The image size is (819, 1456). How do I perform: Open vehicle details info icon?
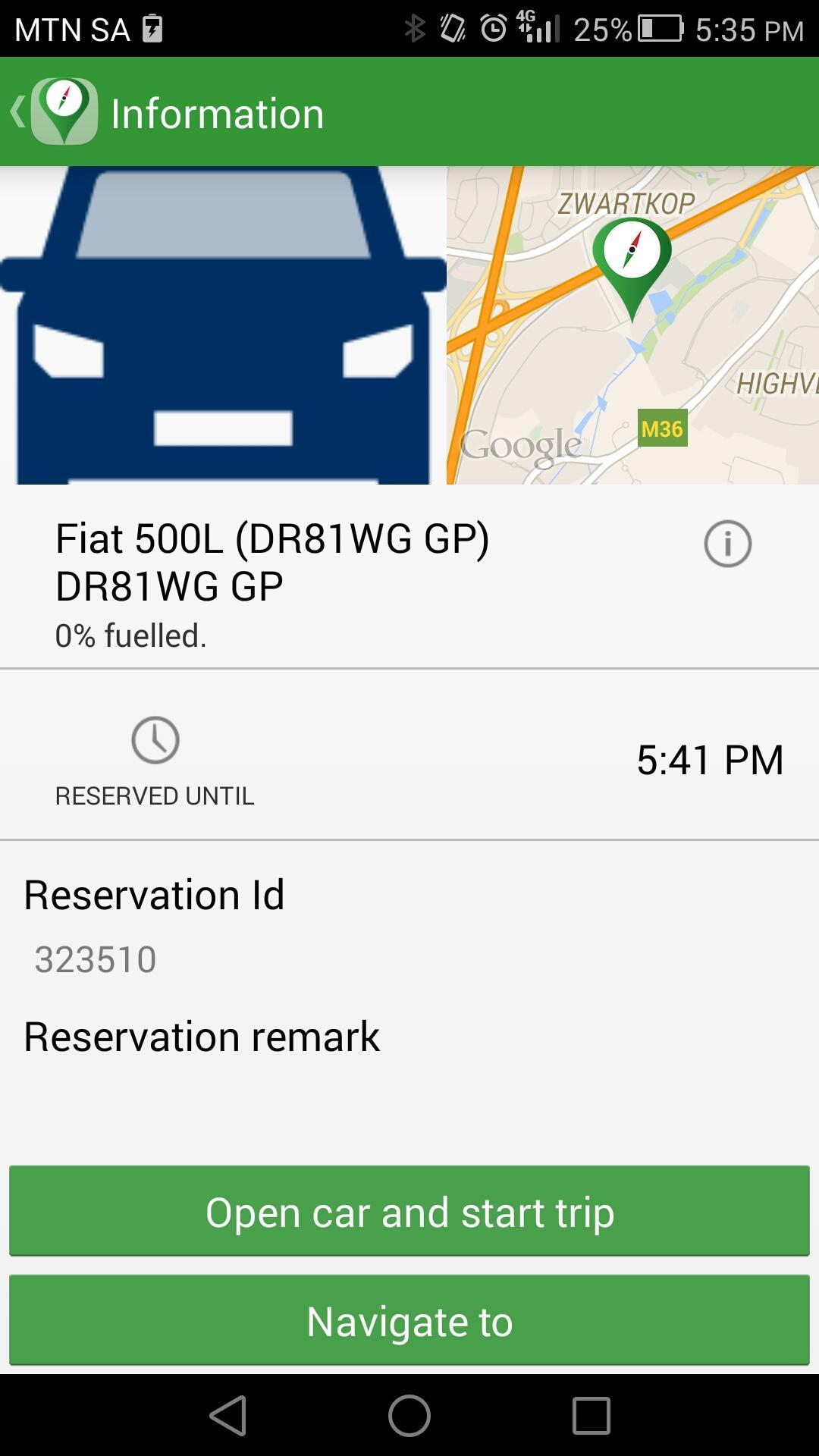click(727, 544)
